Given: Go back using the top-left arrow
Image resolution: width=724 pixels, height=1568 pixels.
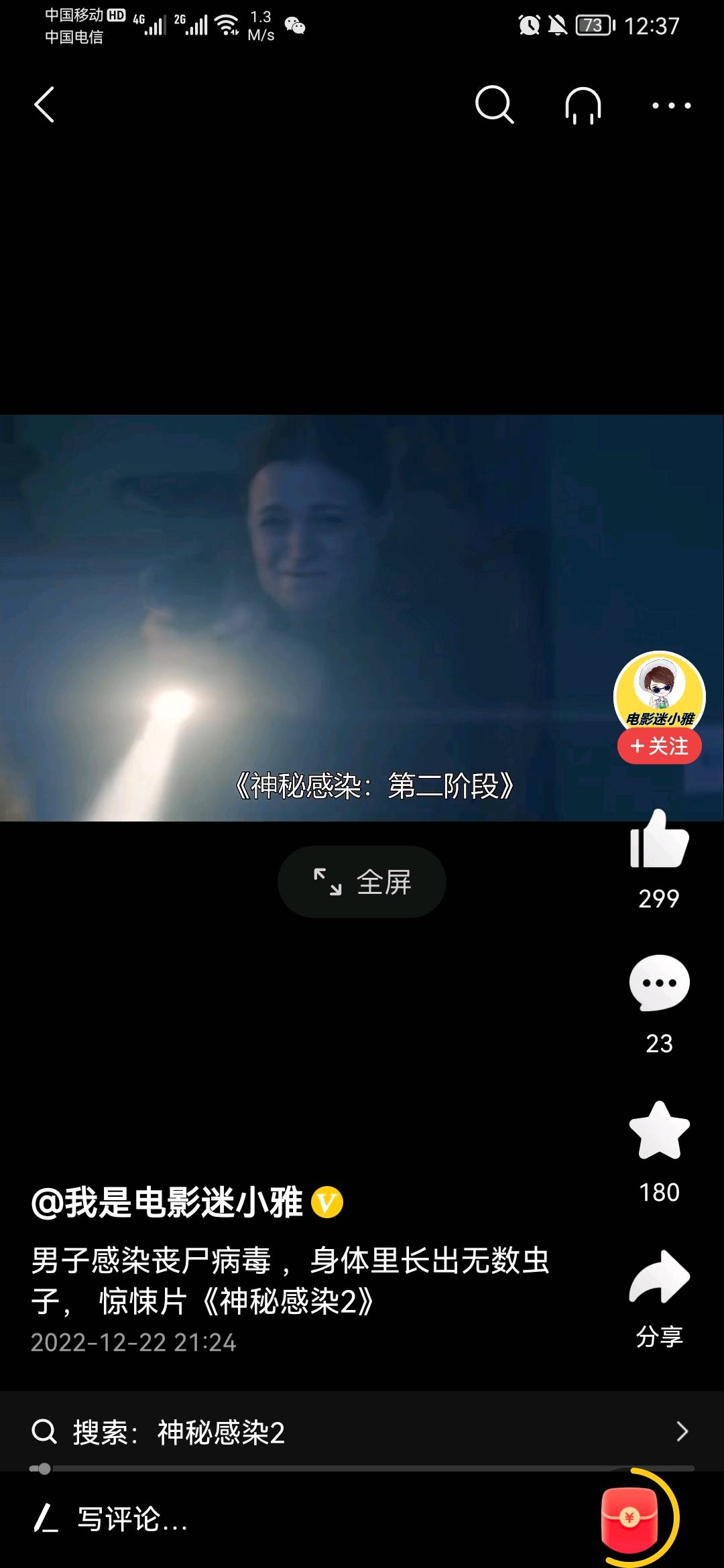Looking at the screenshot, I should coord(44,105).
